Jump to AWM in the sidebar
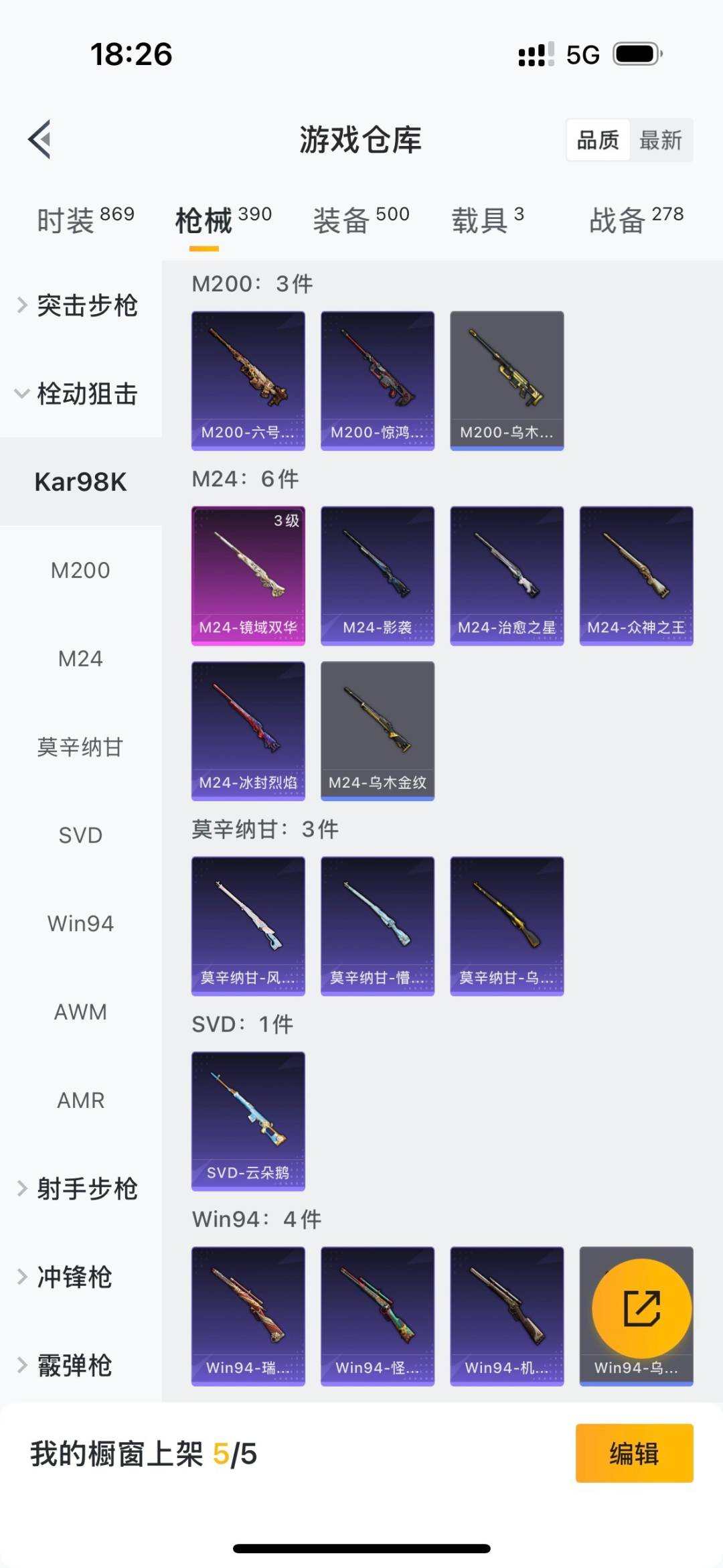Screen dimensions: 723x1568 80,1012
